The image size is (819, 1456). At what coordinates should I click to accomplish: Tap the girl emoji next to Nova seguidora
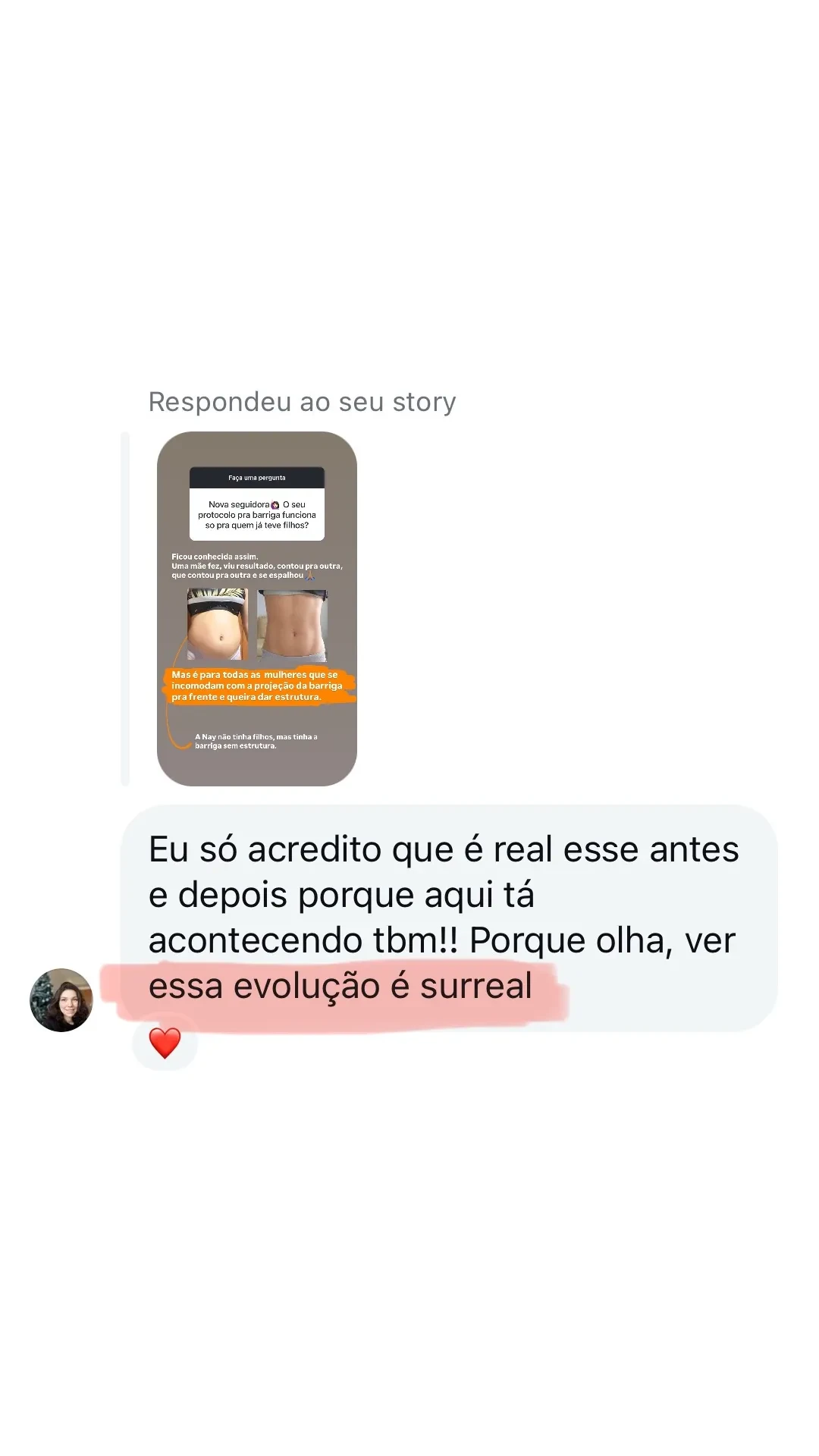[275, 505]
